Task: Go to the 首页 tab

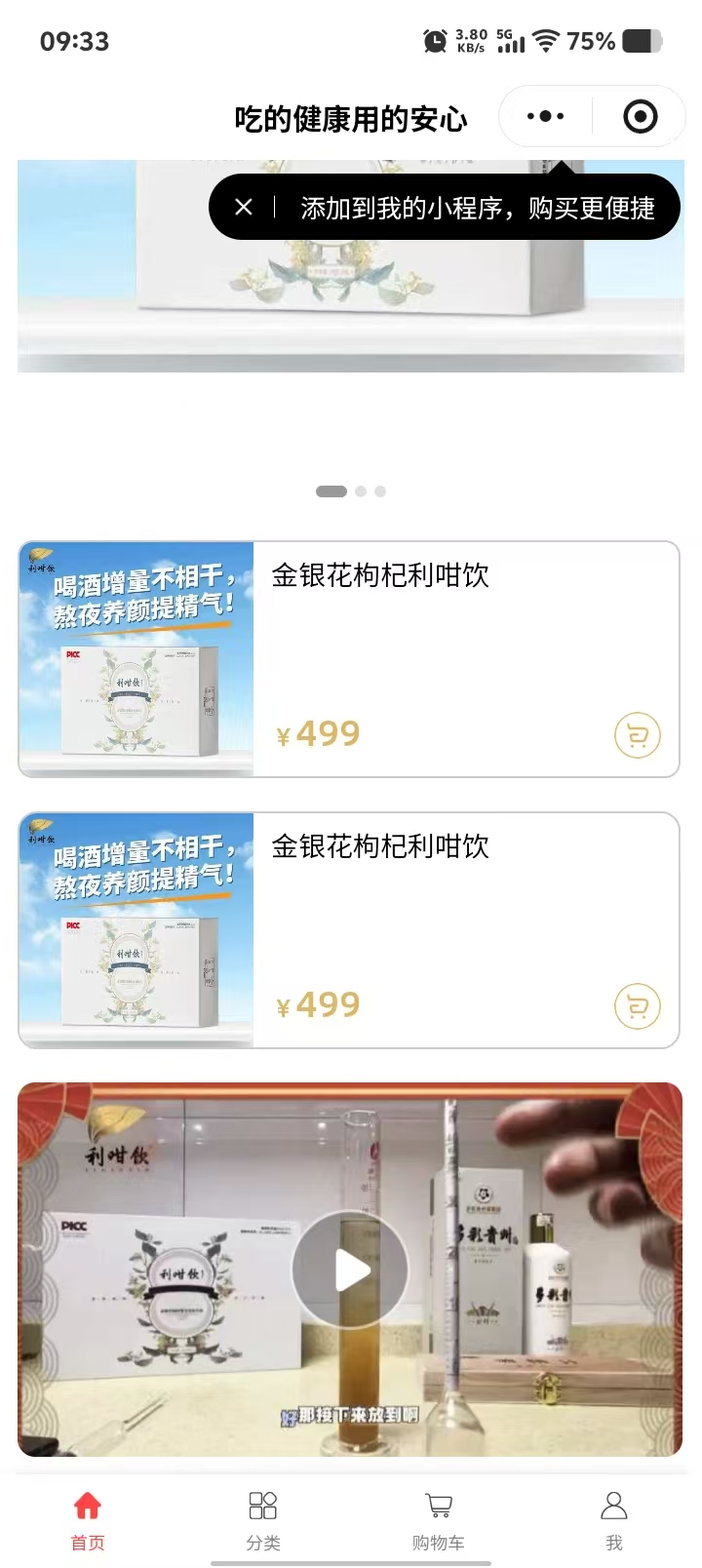Action: [x=88, y=1519]
